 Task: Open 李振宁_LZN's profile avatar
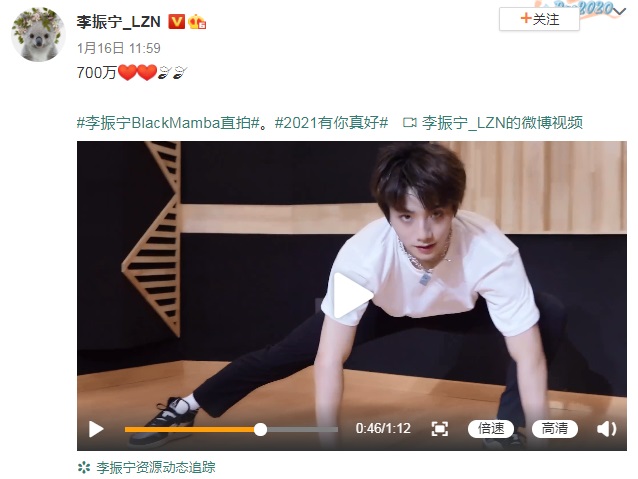click(38, 32)
